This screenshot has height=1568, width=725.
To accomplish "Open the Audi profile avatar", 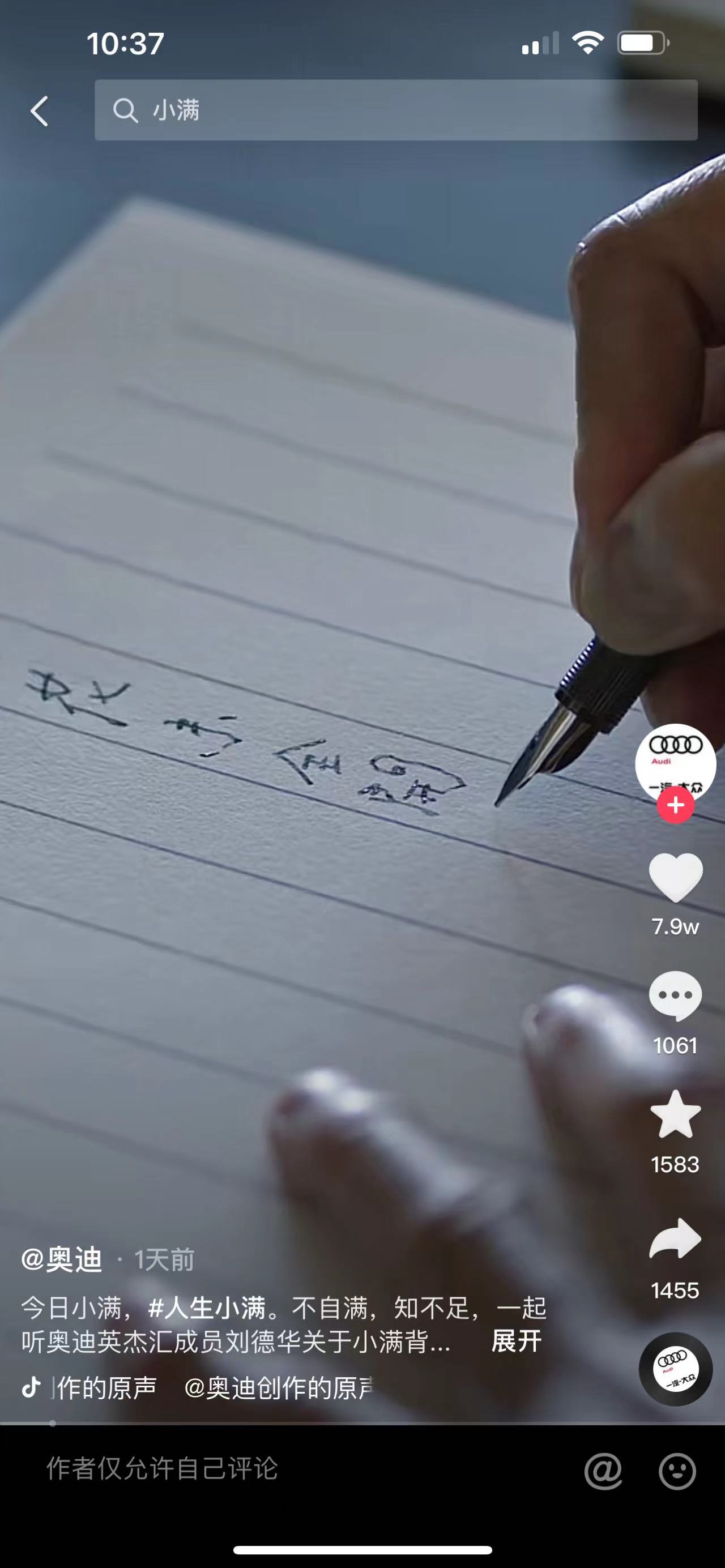I will (675, 762).
